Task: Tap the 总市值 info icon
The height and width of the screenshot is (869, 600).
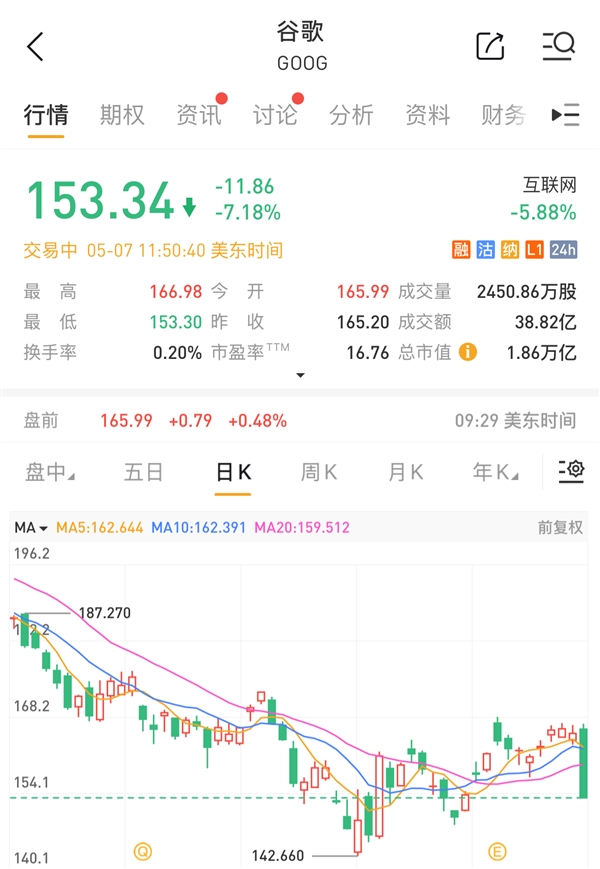Action: coord(467,352)
